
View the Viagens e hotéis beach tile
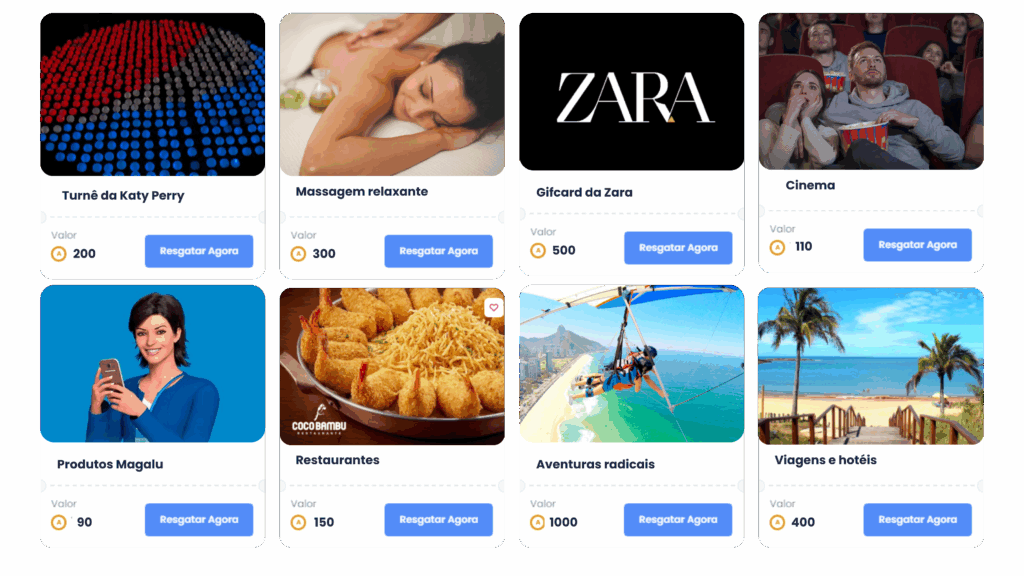870,365
